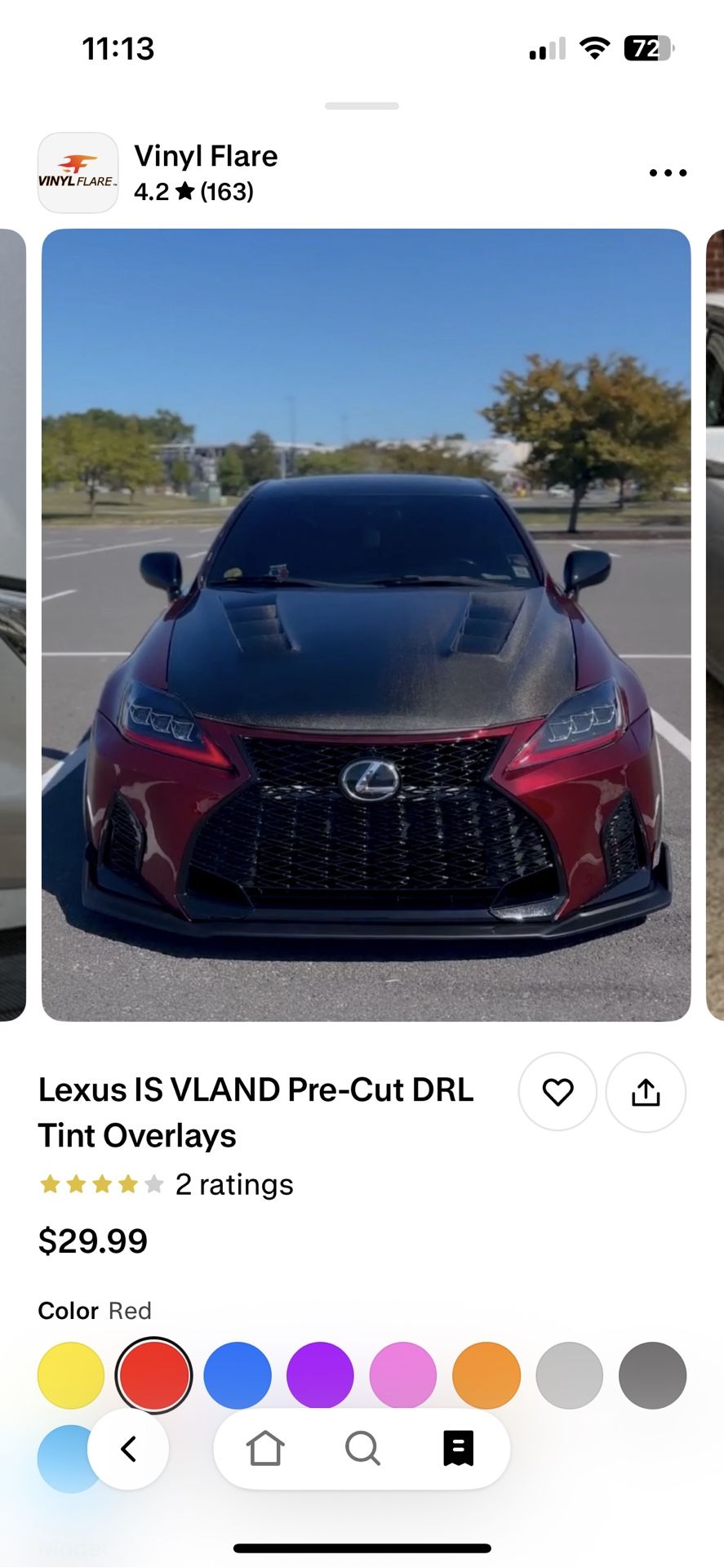
Task: Pick the purple color swatch
Action: point(320,1375)
